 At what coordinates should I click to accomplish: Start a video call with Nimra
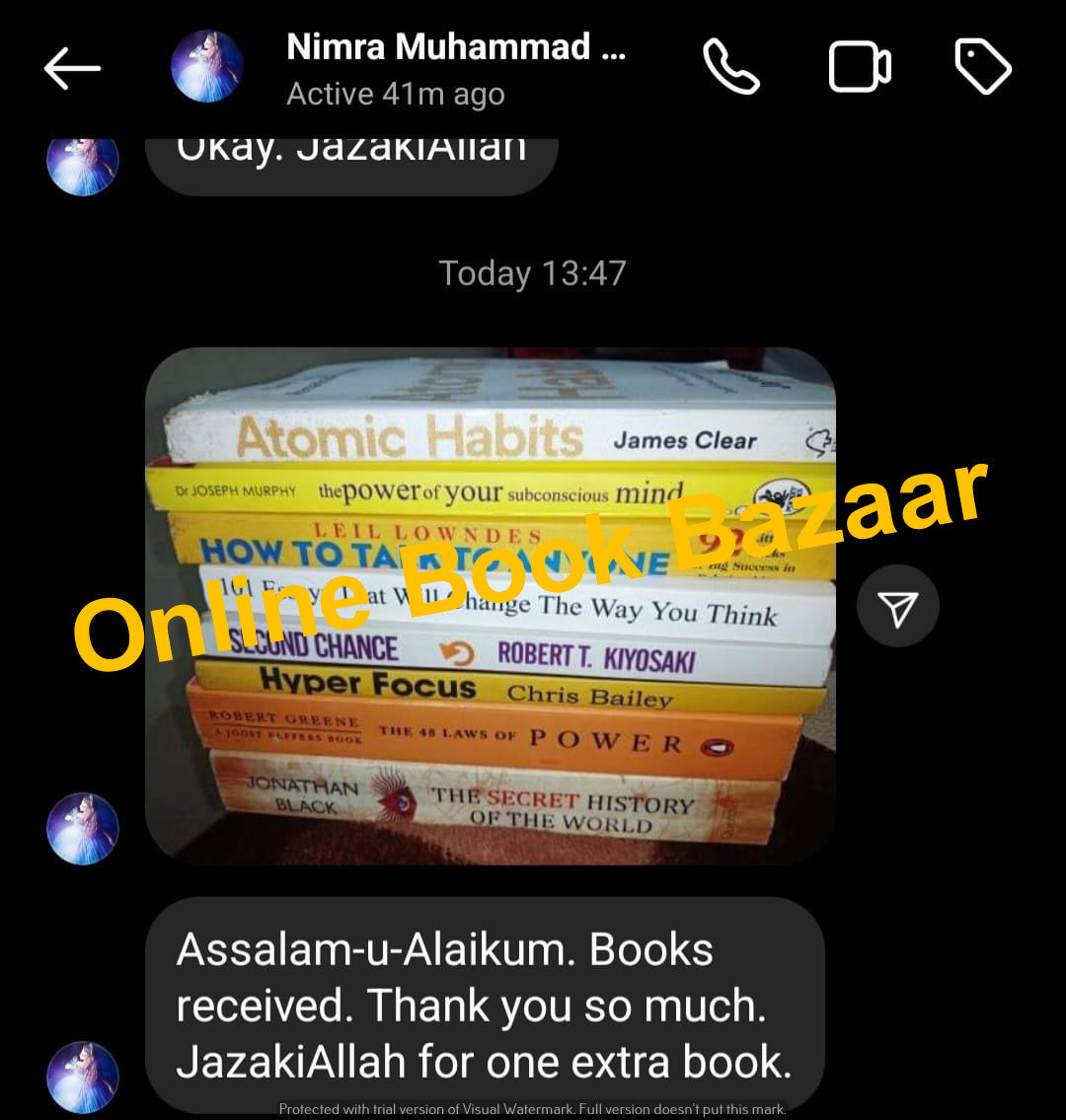click(x=859, y=67)
